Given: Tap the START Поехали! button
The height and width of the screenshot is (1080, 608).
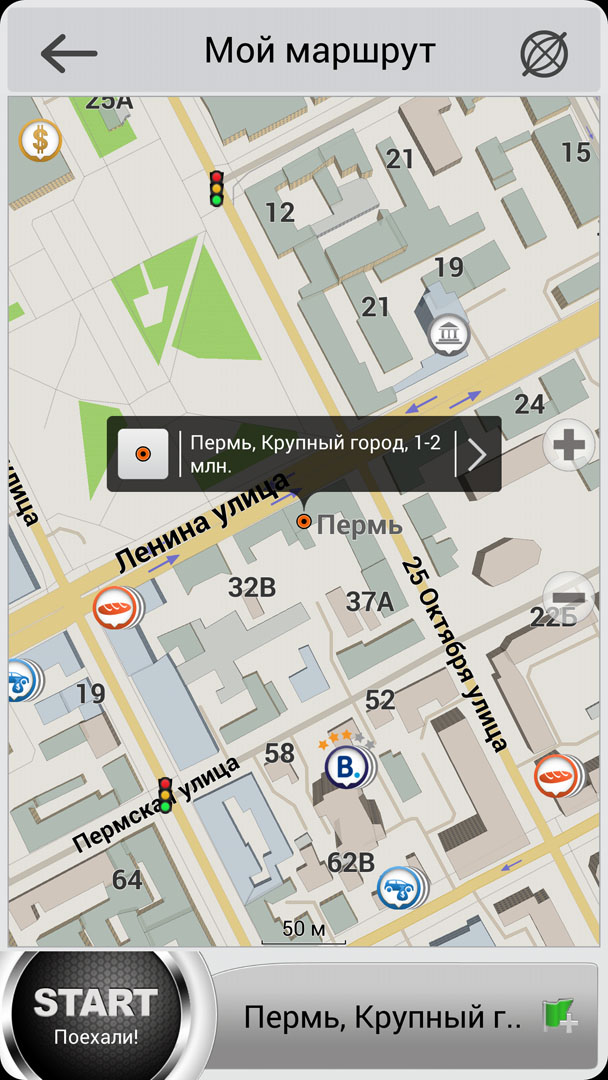Looking at the screenshot, I should tap(96, 1013).
